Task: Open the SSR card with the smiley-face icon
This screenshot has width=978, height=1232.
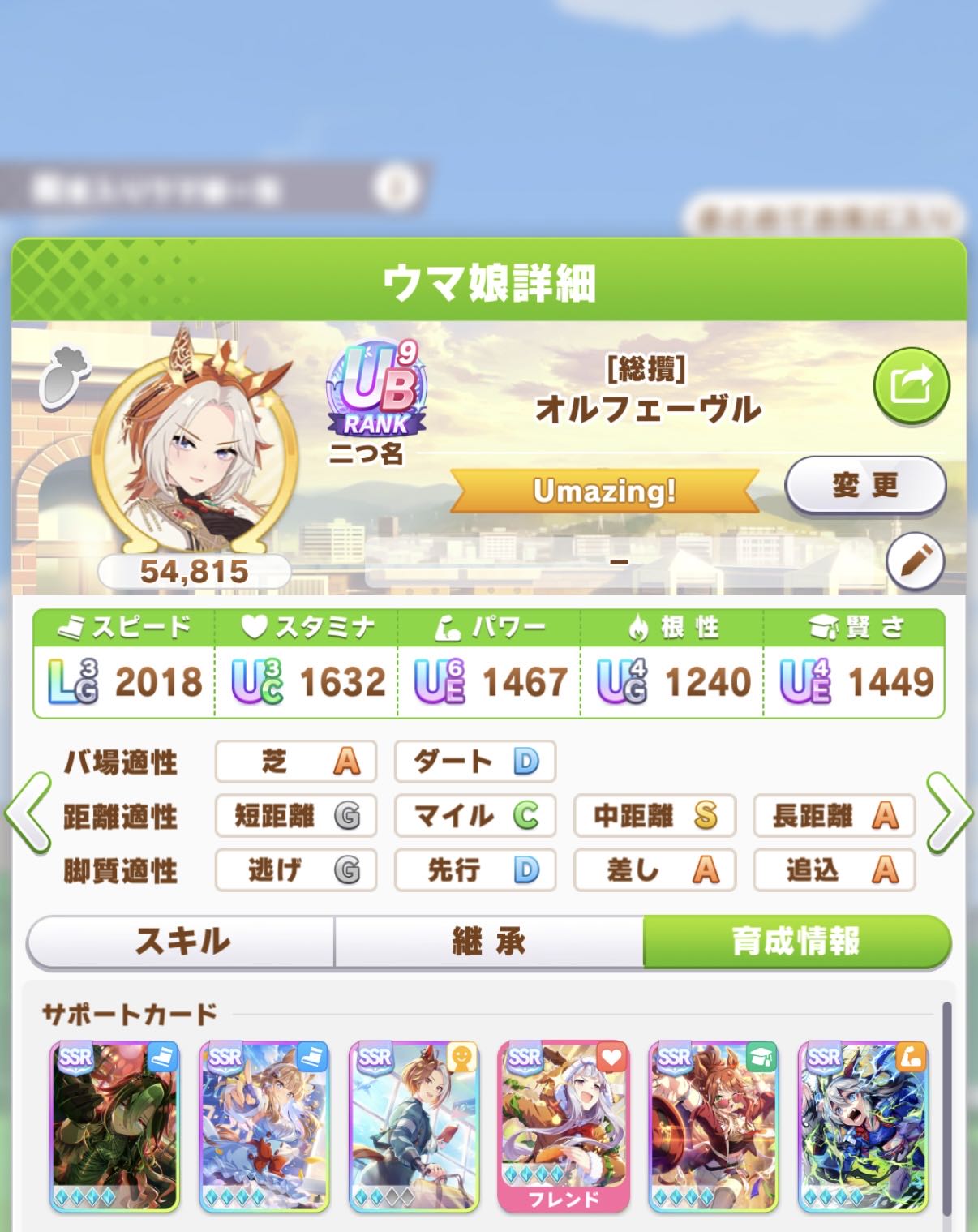Action: pos(414,1126)
